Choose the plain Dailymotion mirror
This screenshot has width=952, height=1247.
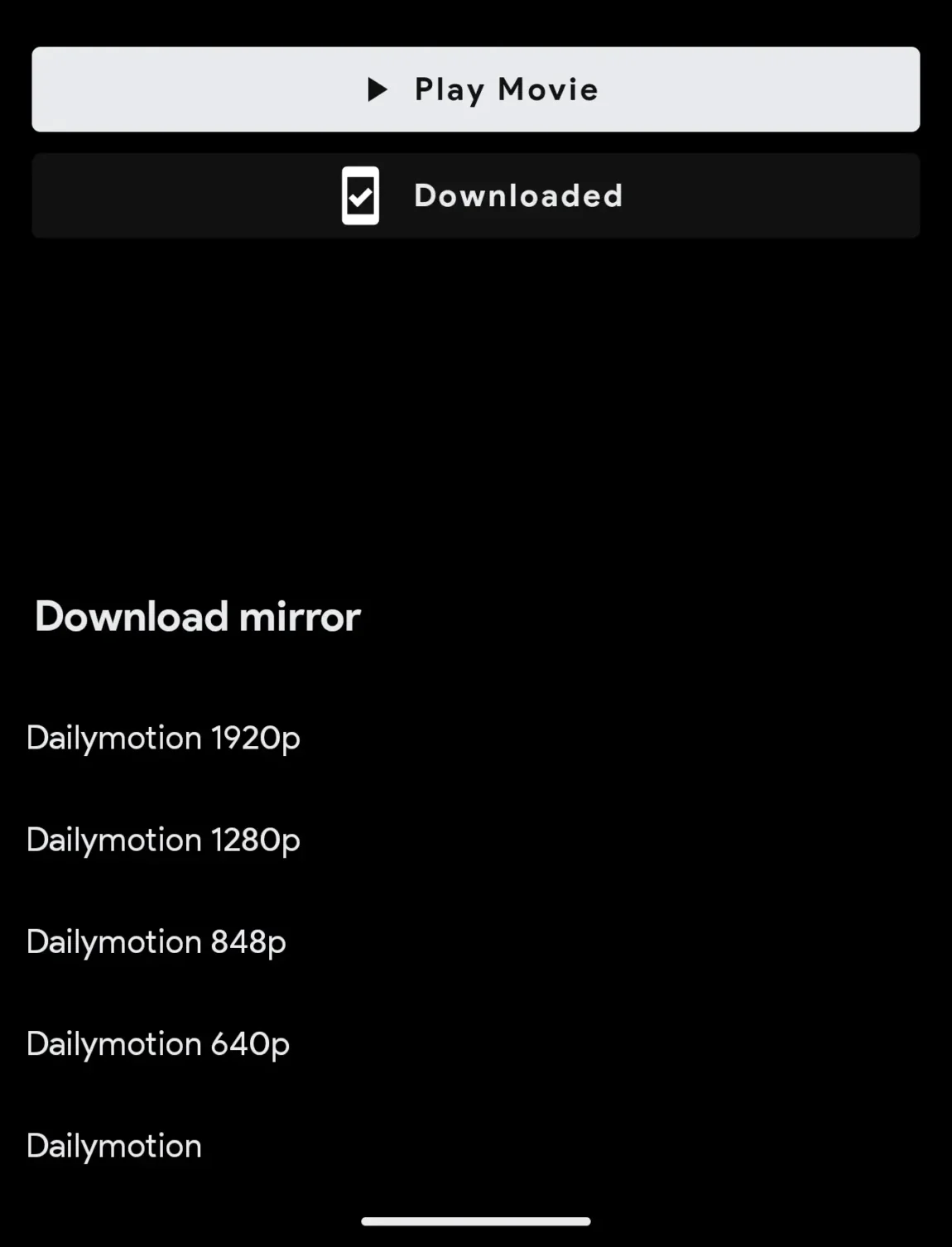point(114,1146)
